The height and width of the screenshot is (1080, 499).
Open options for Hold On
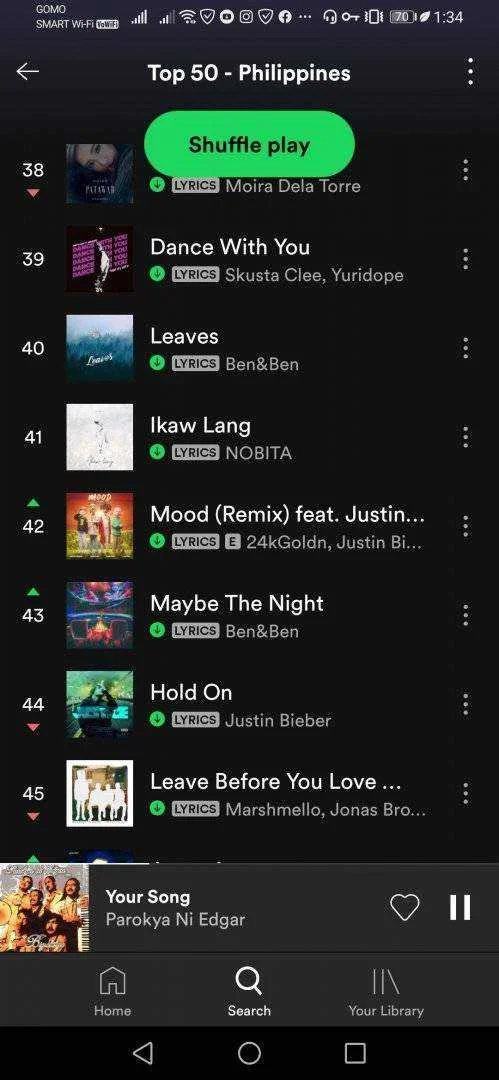[x=466, y=704]
